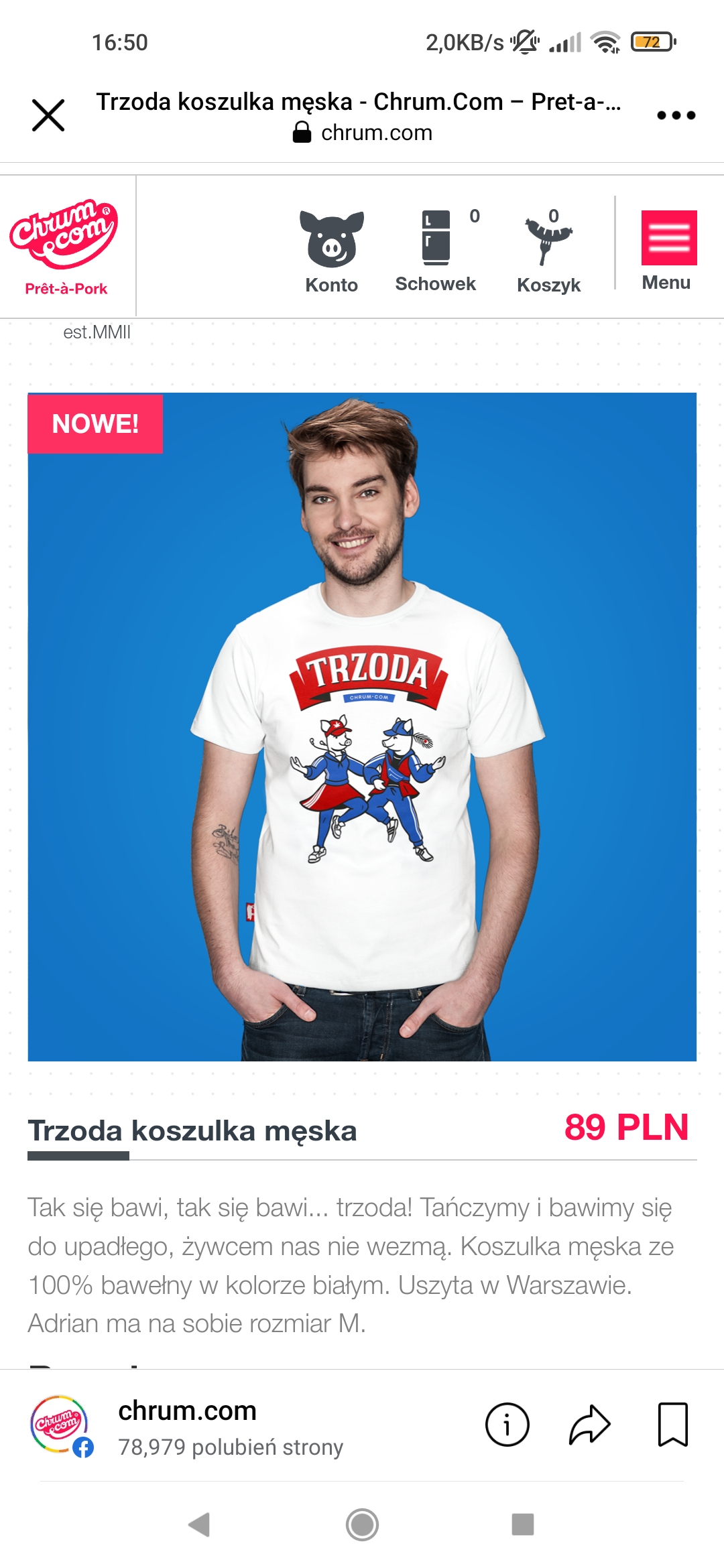Screen dimensions: 724x1568
Task: Go to the system home screen
Action: (362, 1524)
